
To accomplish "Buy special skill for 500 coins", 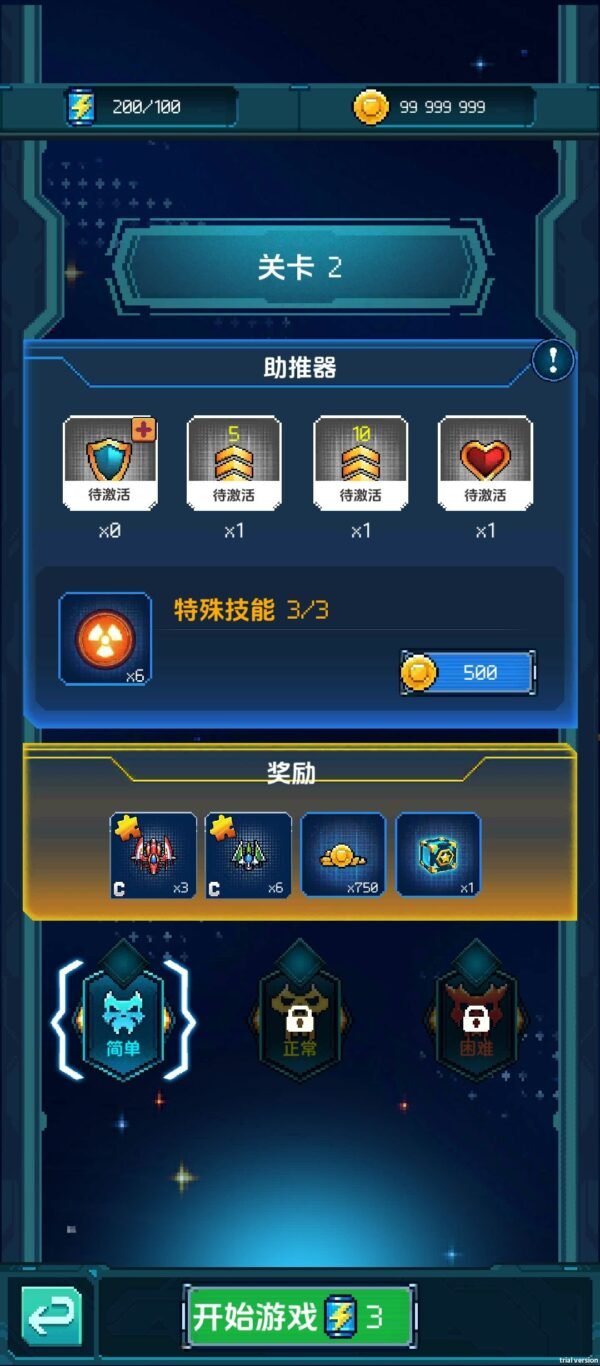I will point(468,673).
